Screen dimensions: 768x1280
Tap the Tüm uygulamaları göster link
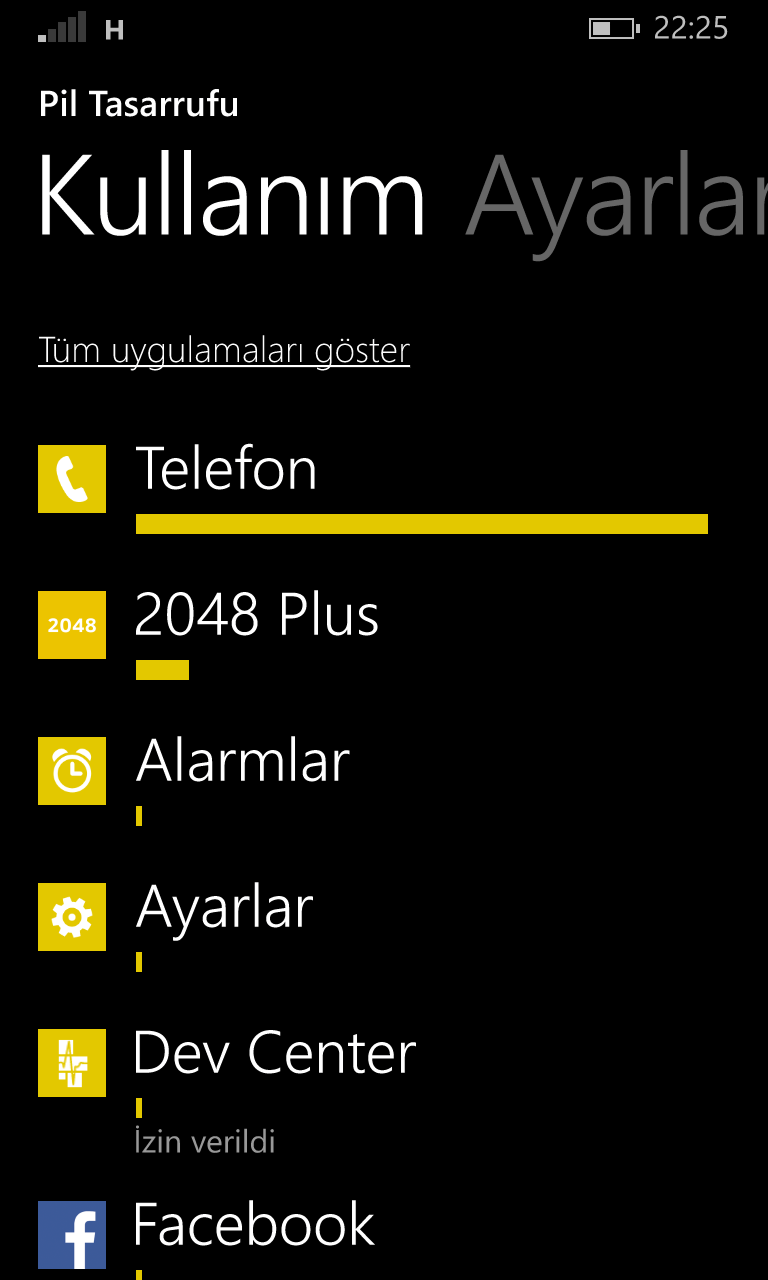[x=224, y=351]
